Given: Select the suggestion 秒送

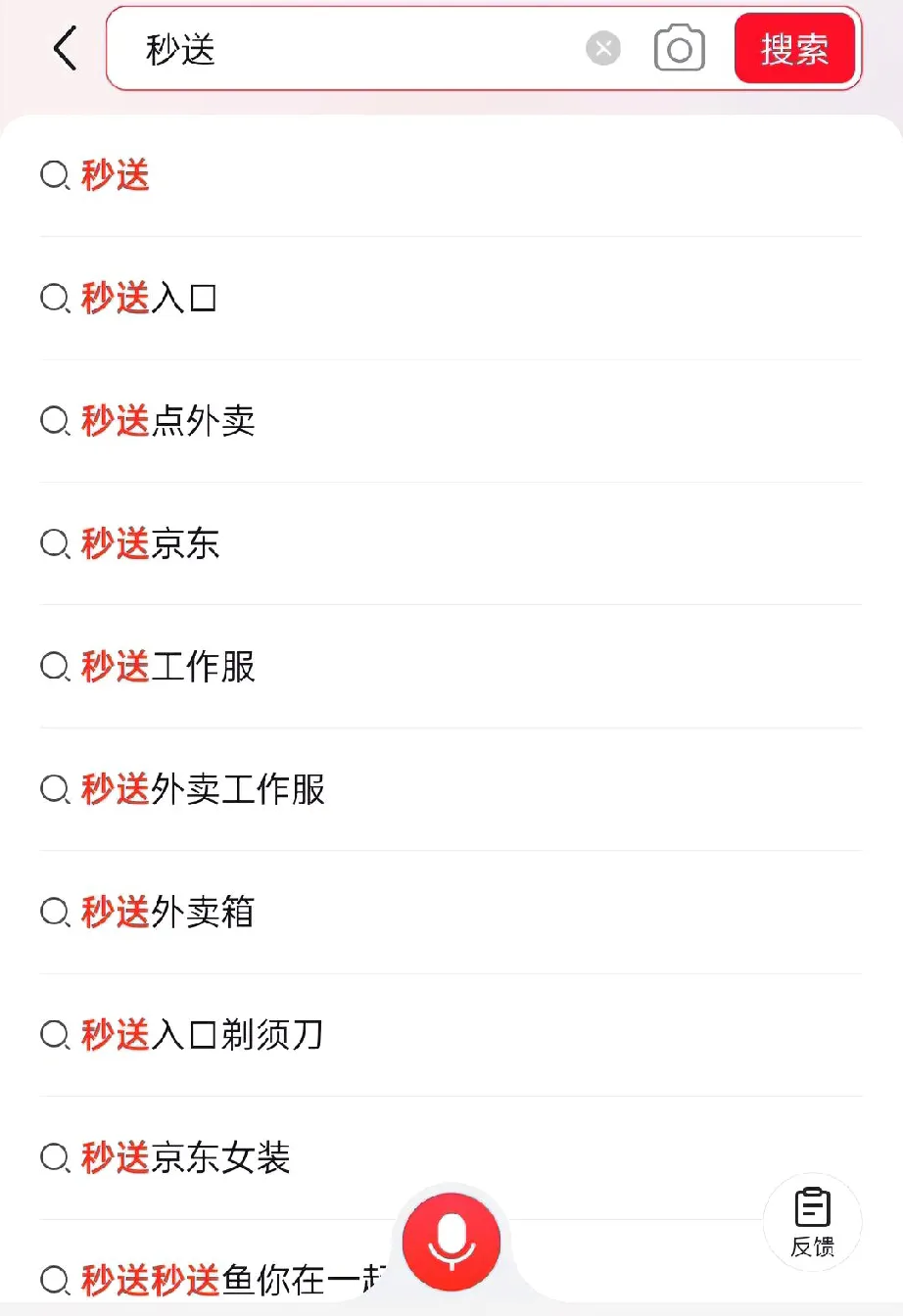Looking at the screenshot, I should pos(116,176).
